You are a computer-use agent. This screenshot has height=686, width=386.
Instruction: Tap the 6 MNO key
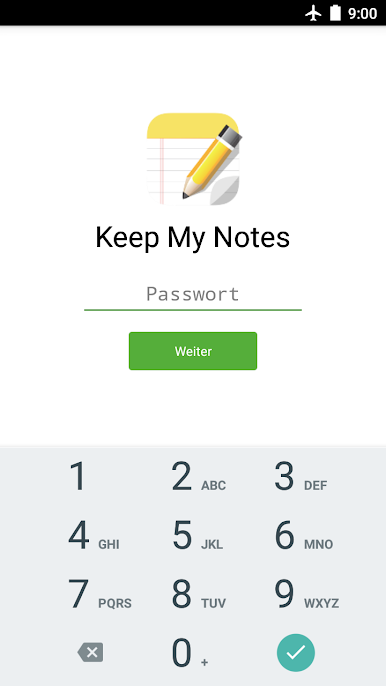tap(296, 535)
